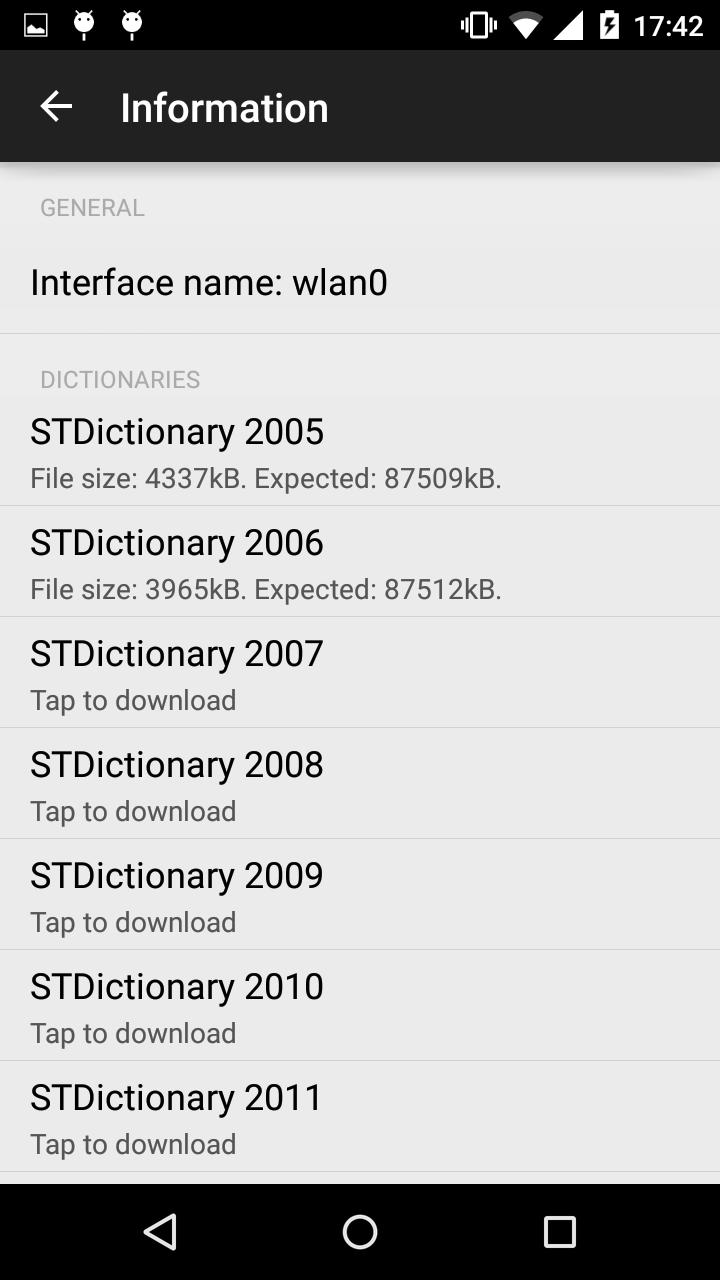Open the recent apps overview

tap(559, 1232)
